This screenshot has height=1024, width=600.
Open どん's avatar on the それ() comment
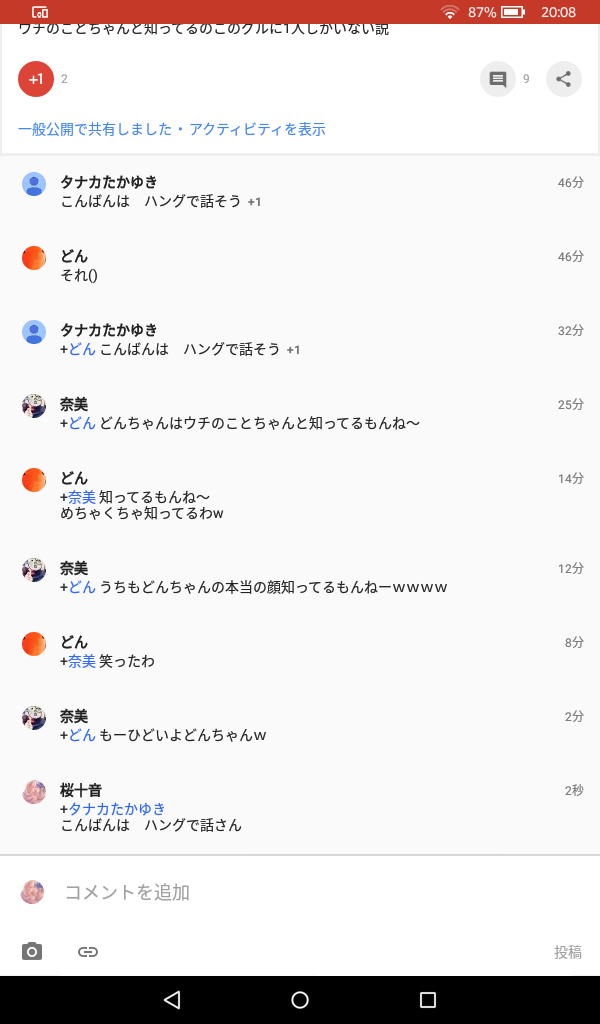point(34,258)
